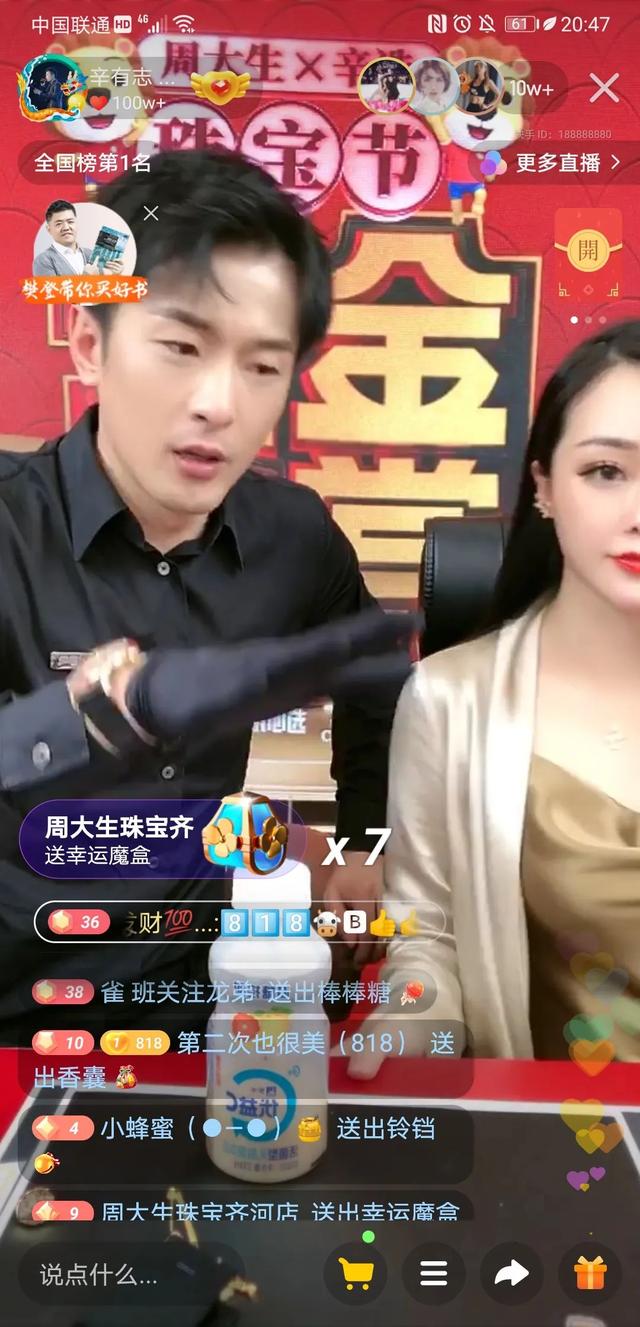Open the gift panel
Screen dimensions: 640x1327
pyautogui.click(x=589, y=1273)
